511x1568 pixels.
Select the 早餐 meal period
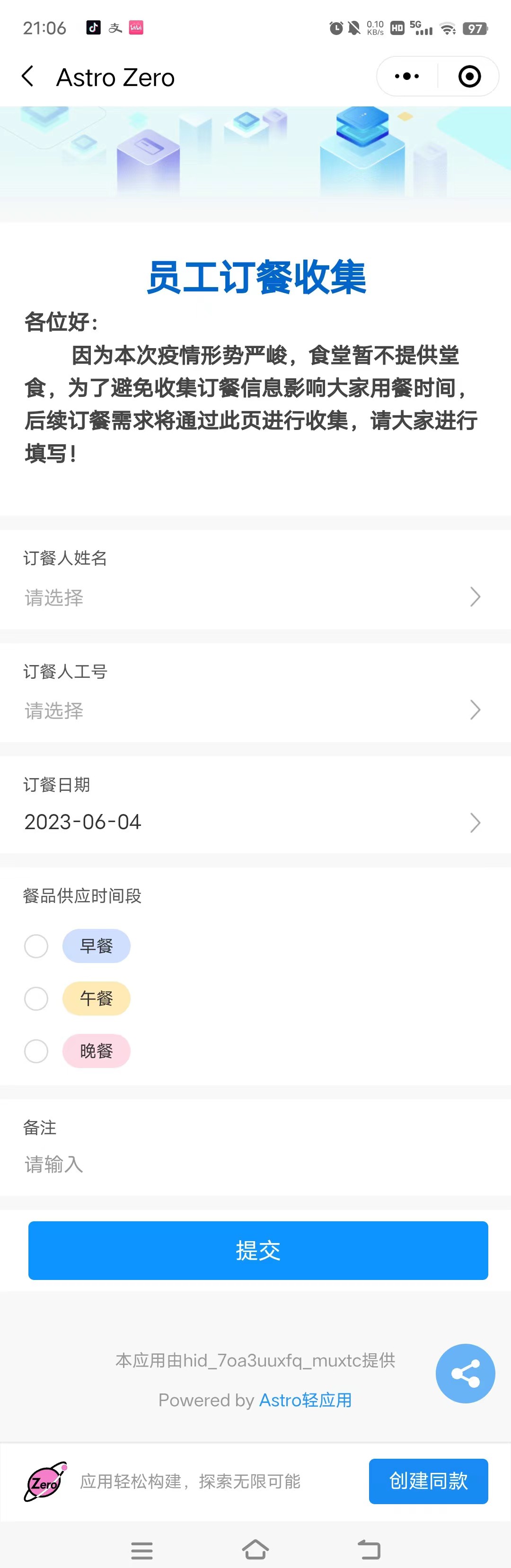click(x=36, y=946)
